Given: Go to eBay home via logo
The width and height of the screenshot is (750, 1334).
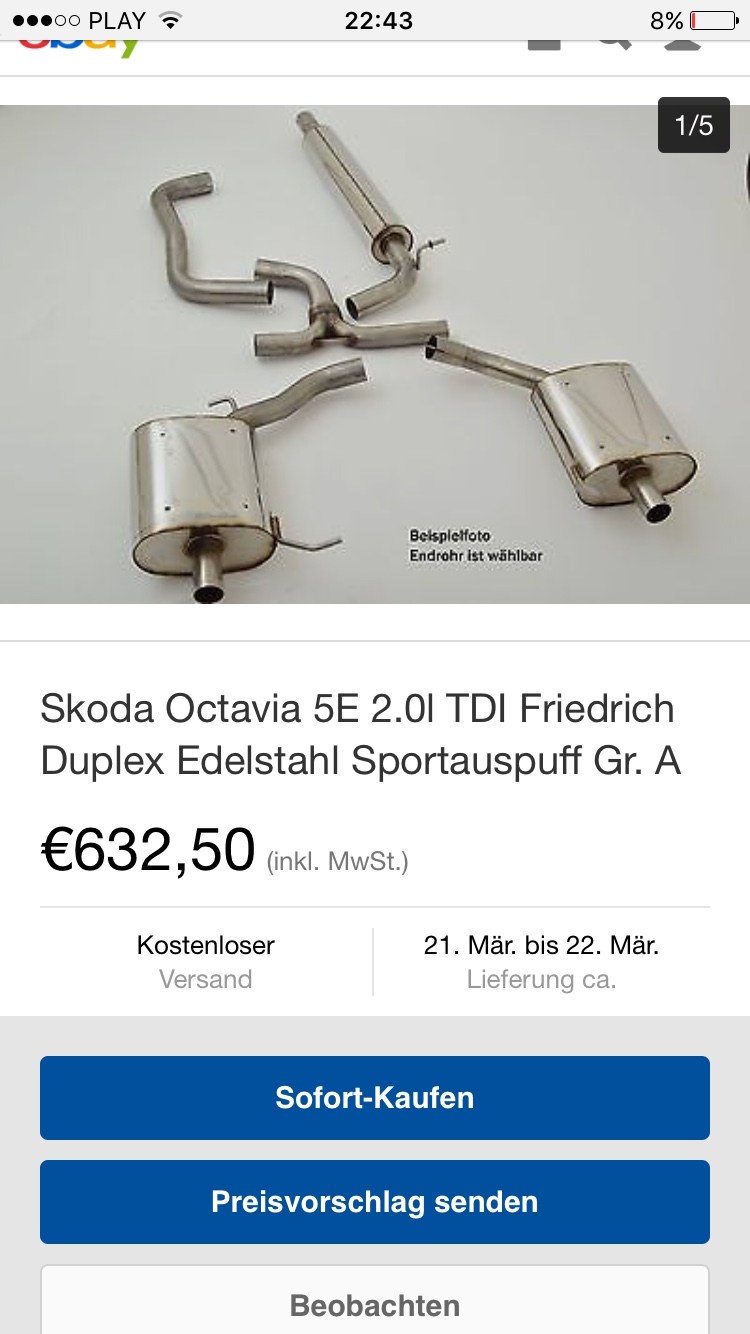Looking at the screenshot, I should 80,46.
